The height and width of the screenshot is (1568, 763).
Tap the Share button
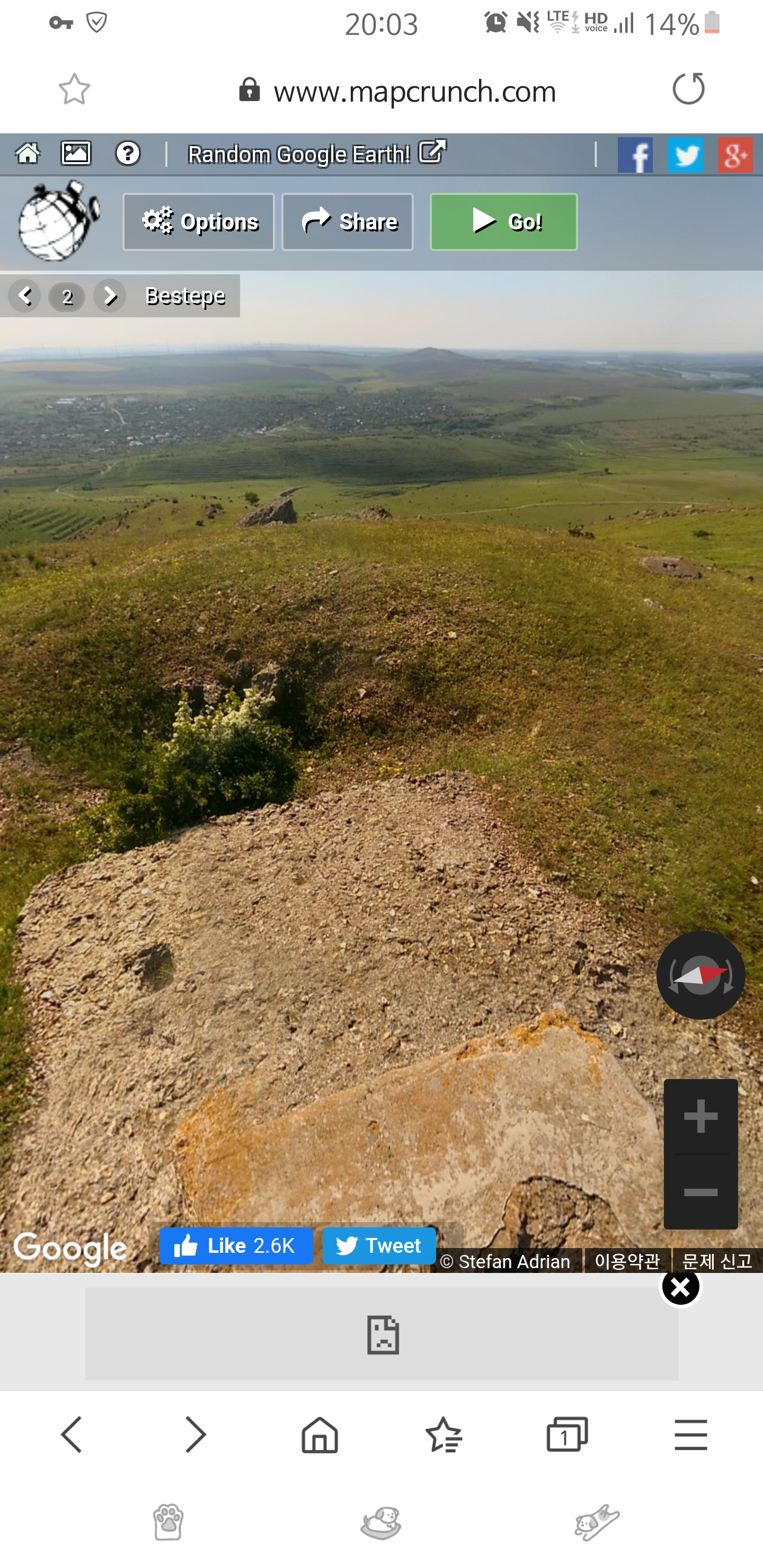coord(348,222)
